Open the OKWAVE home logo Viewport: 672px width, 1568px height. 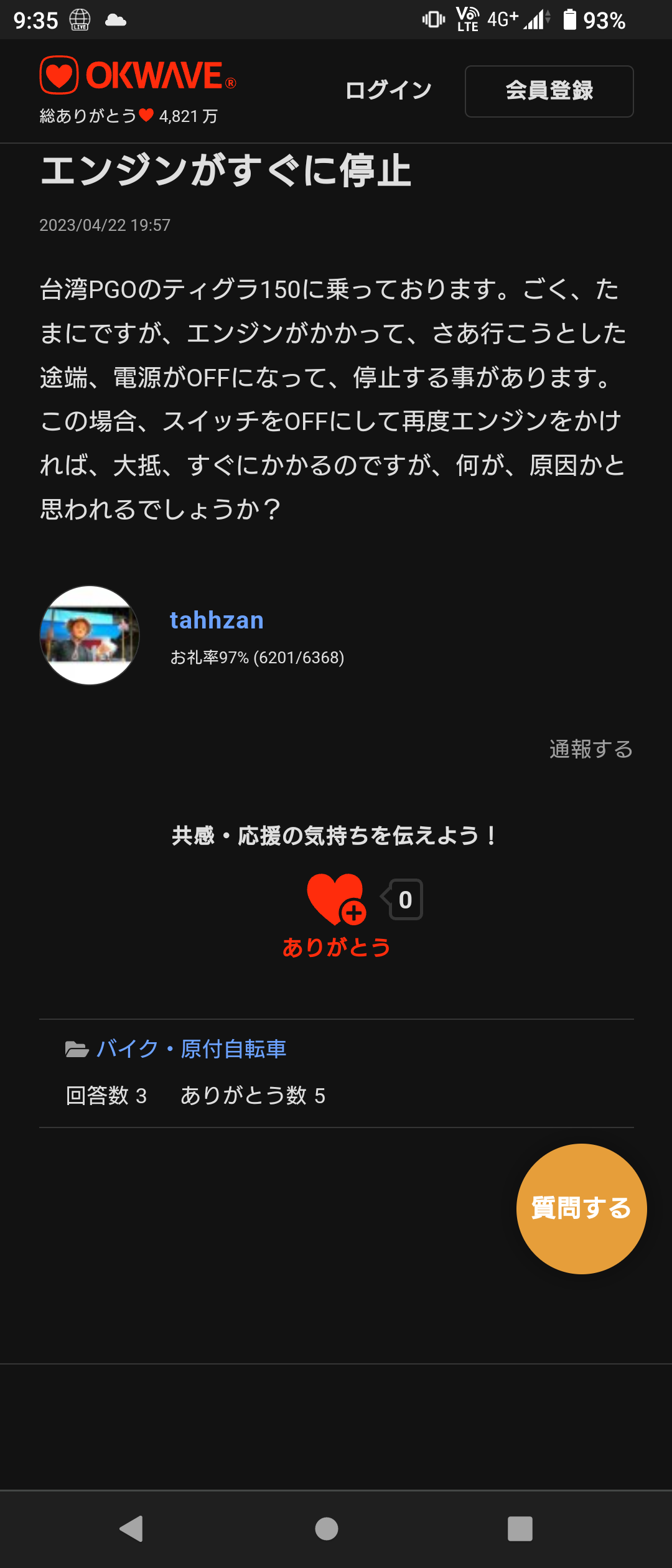click(138, 75)
